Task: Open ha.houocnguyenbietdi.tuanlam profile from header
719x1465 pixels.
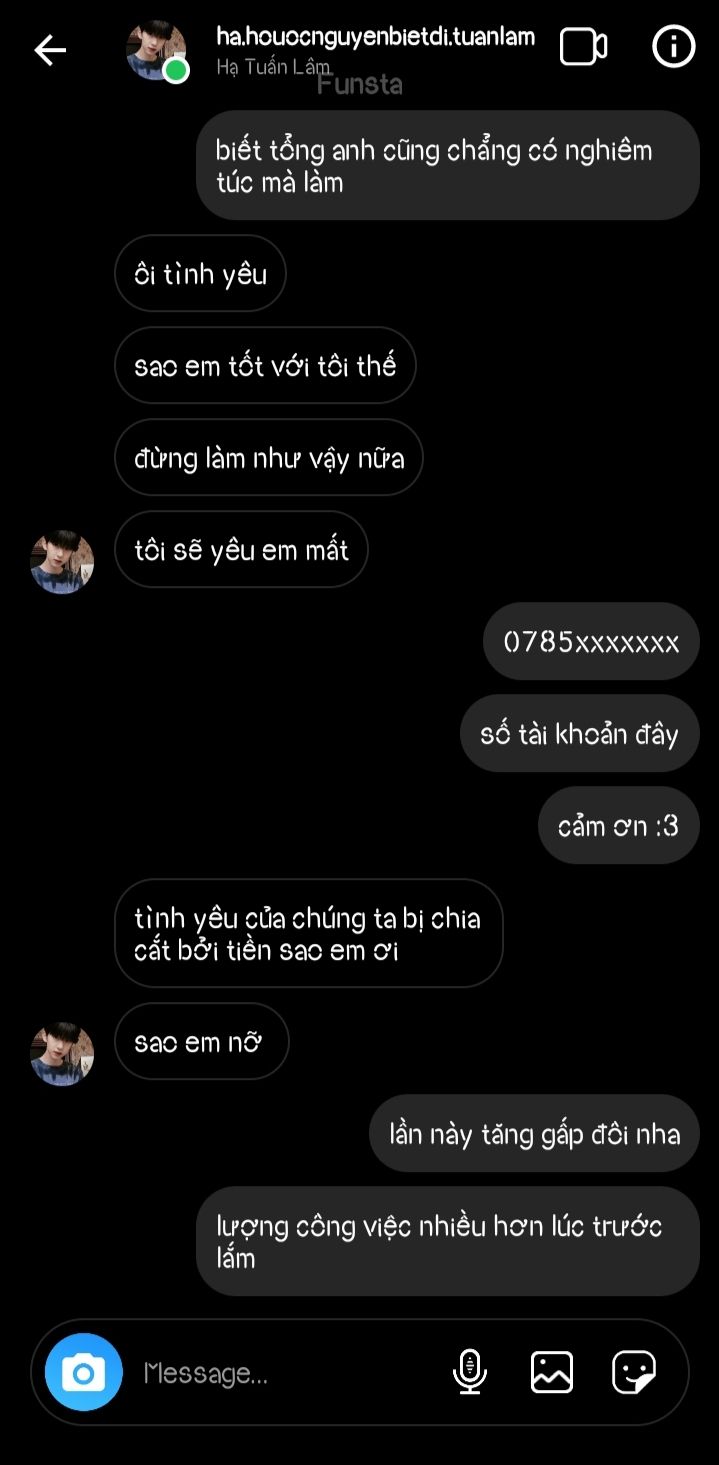Action: 375,37
